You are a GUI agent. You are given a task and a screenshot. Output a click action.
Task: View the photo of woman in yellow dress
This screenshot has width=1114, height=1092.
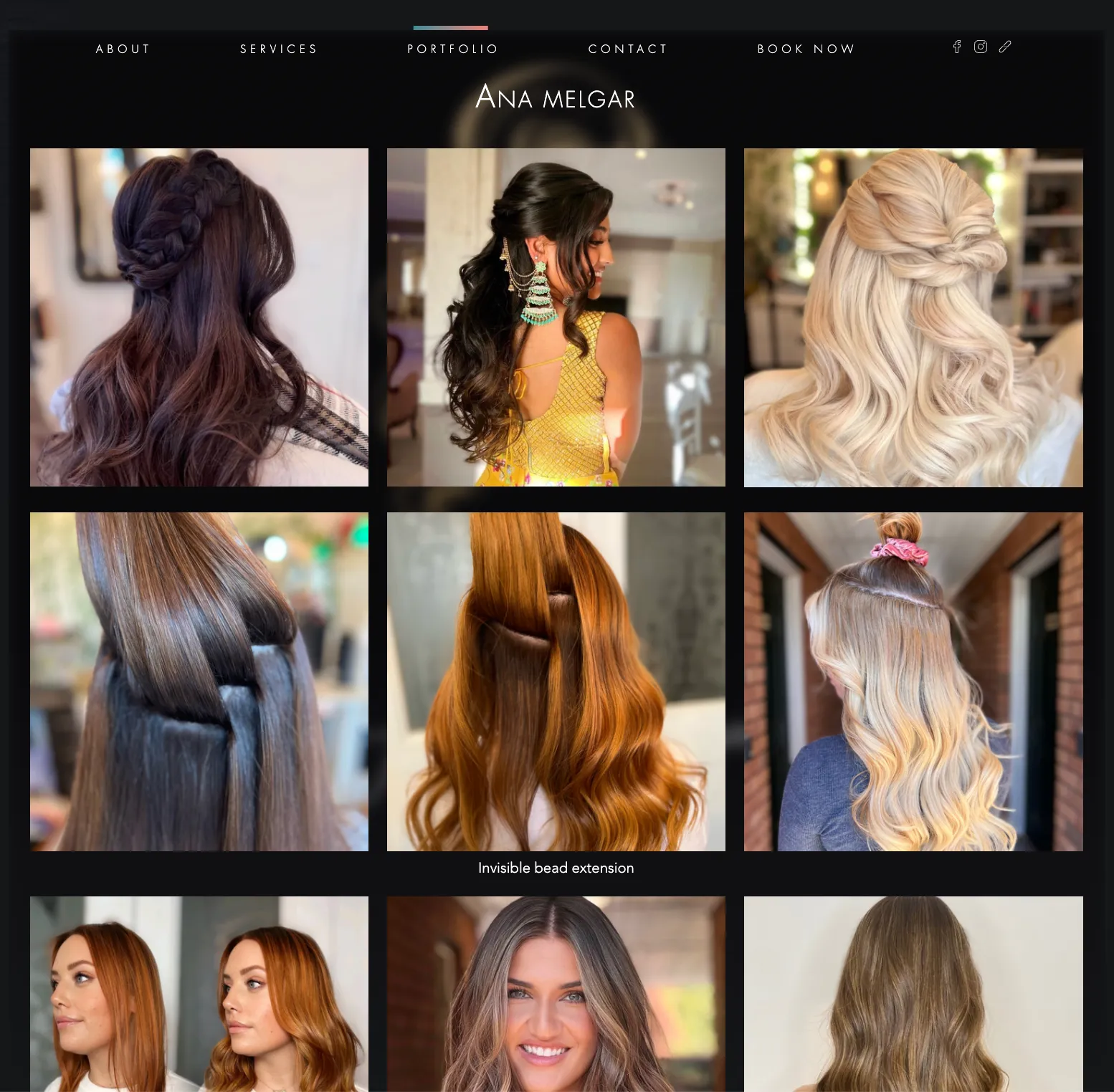pos(556,317)
